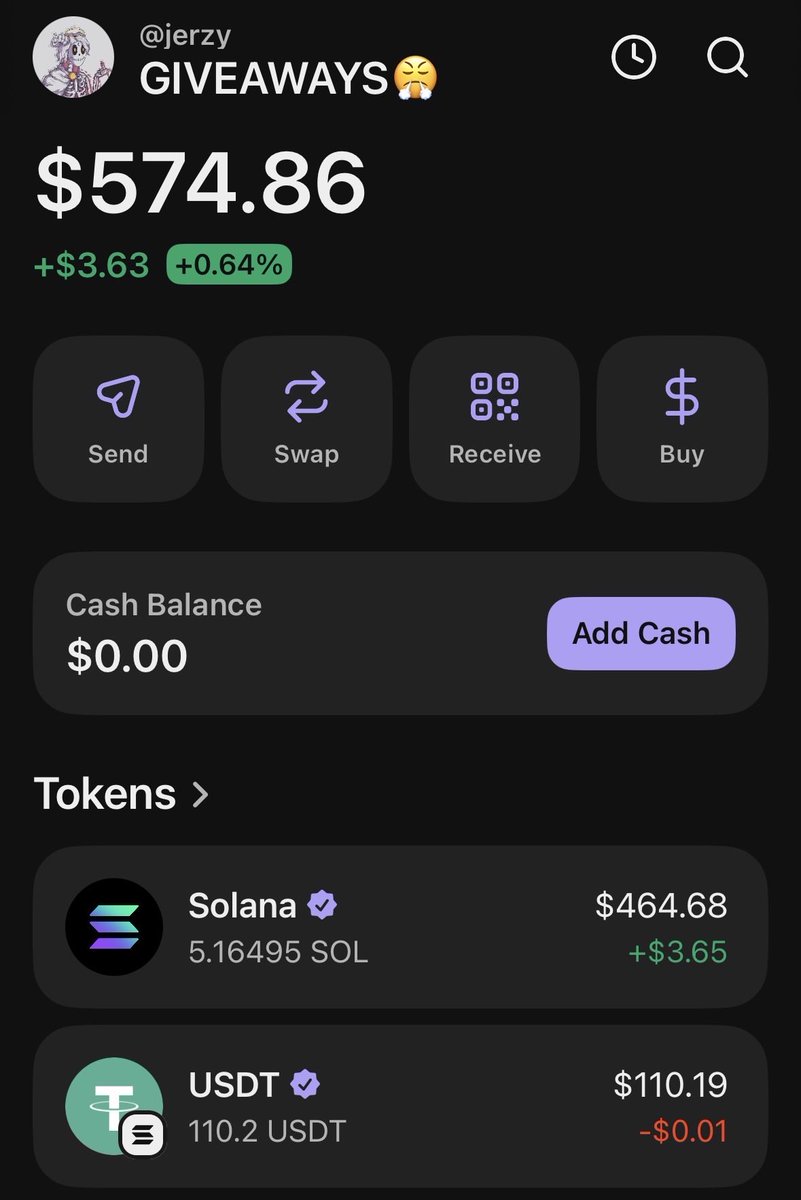The image size is (801, 1200).
Task: Tap the Add Cash button
Action: pyautogui.click(x=641, y=633)
